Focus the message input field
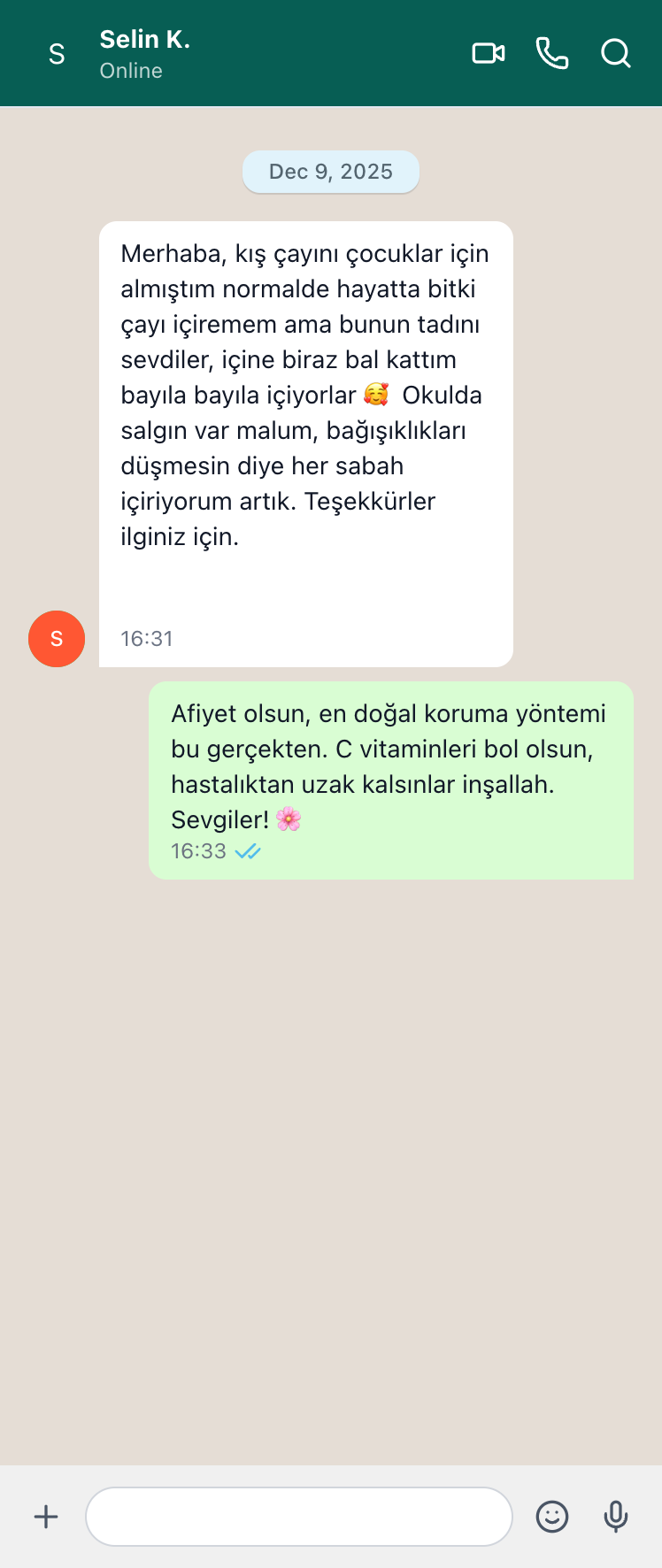Image resolution: width=662 pixels, height=1568 pixels. click(299, 1517)
